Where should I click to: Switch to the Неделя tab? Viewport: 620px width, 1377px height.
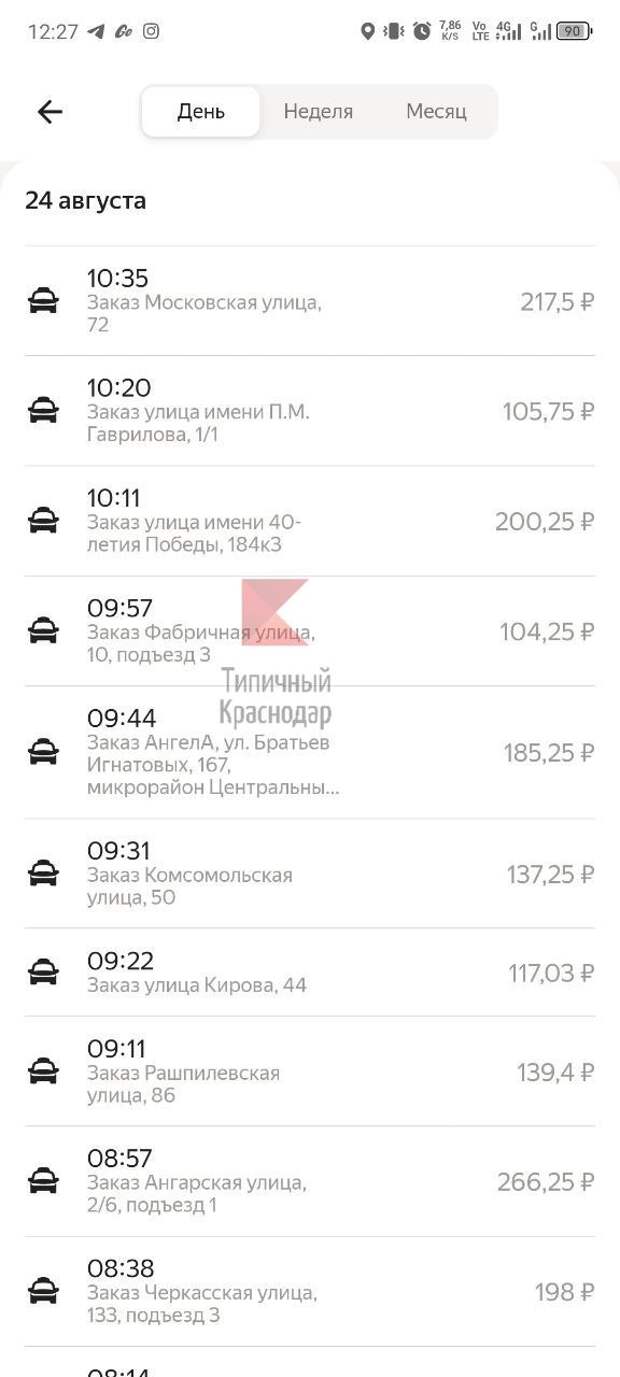point(318,111)
